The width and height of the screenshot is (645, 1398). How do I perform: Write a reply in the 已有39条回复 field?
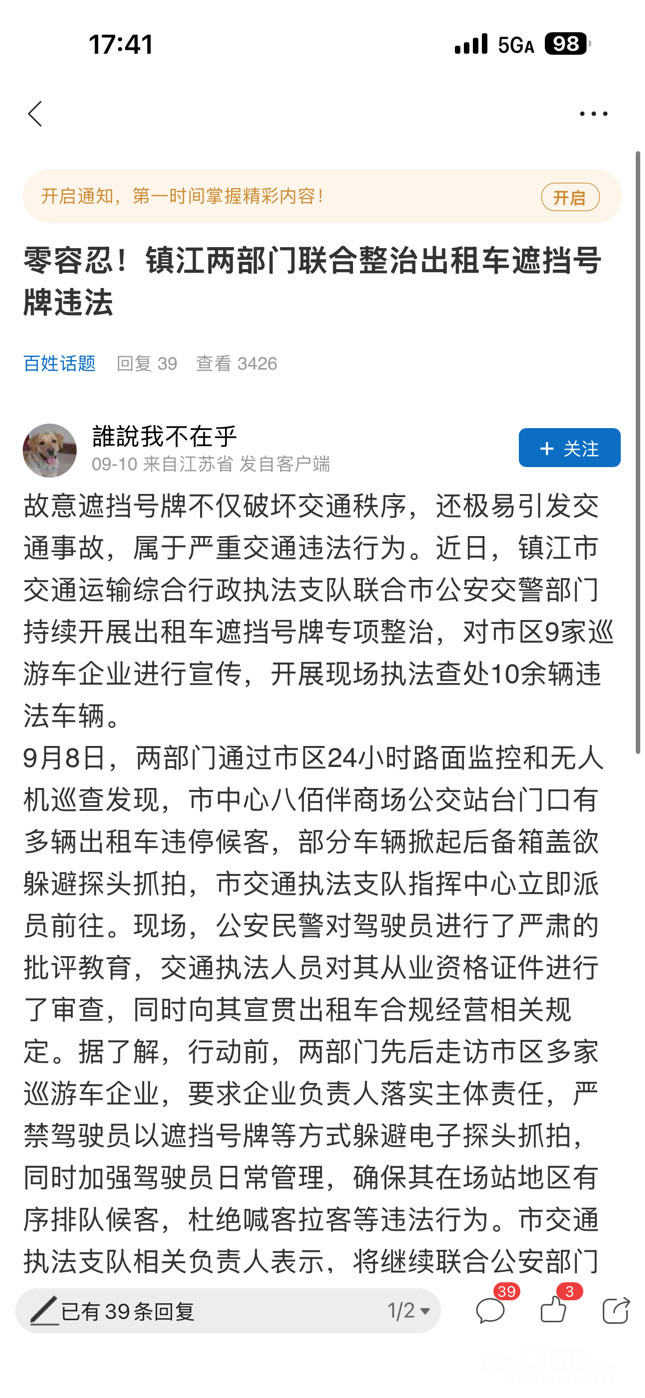(200, 1311)
